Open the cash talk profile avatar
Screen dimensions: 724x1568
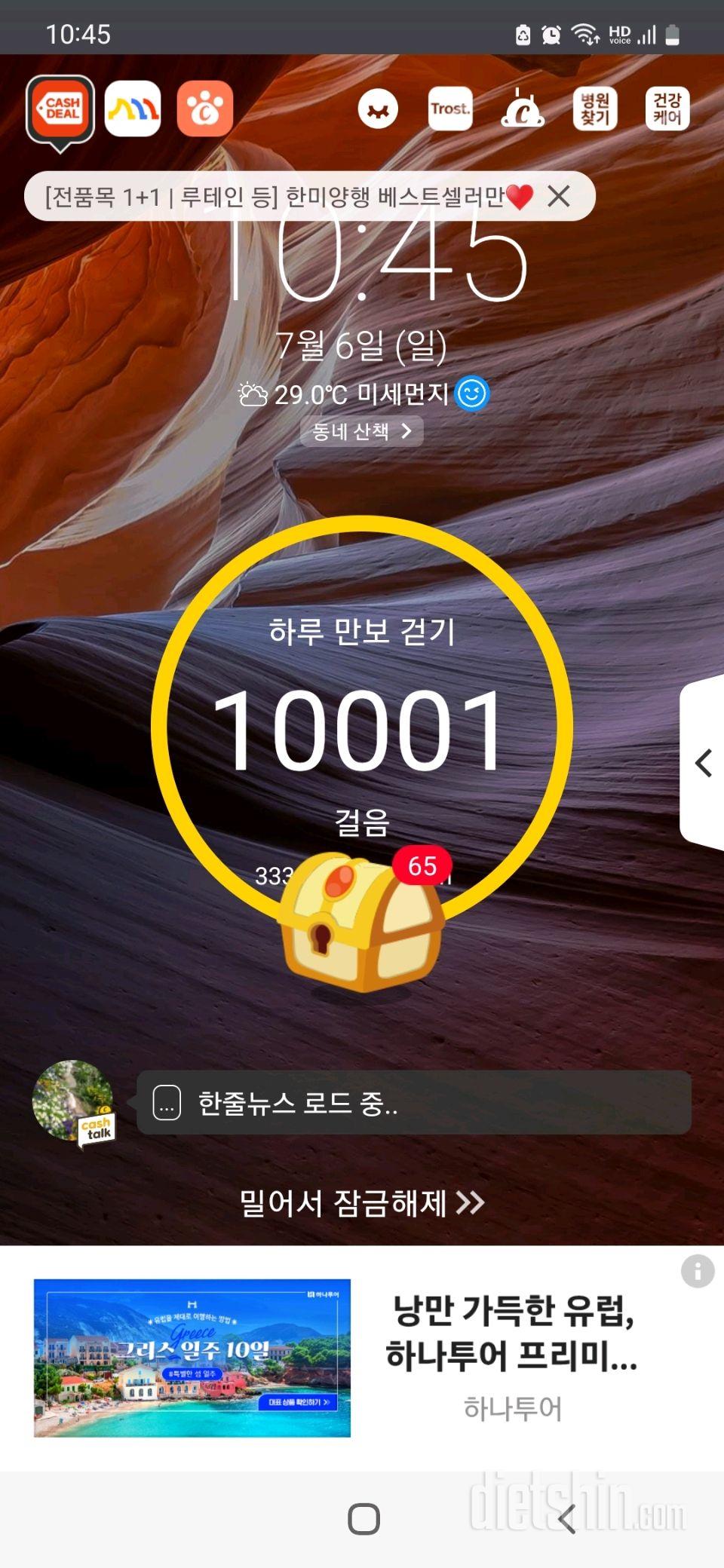click(73, 1101)
